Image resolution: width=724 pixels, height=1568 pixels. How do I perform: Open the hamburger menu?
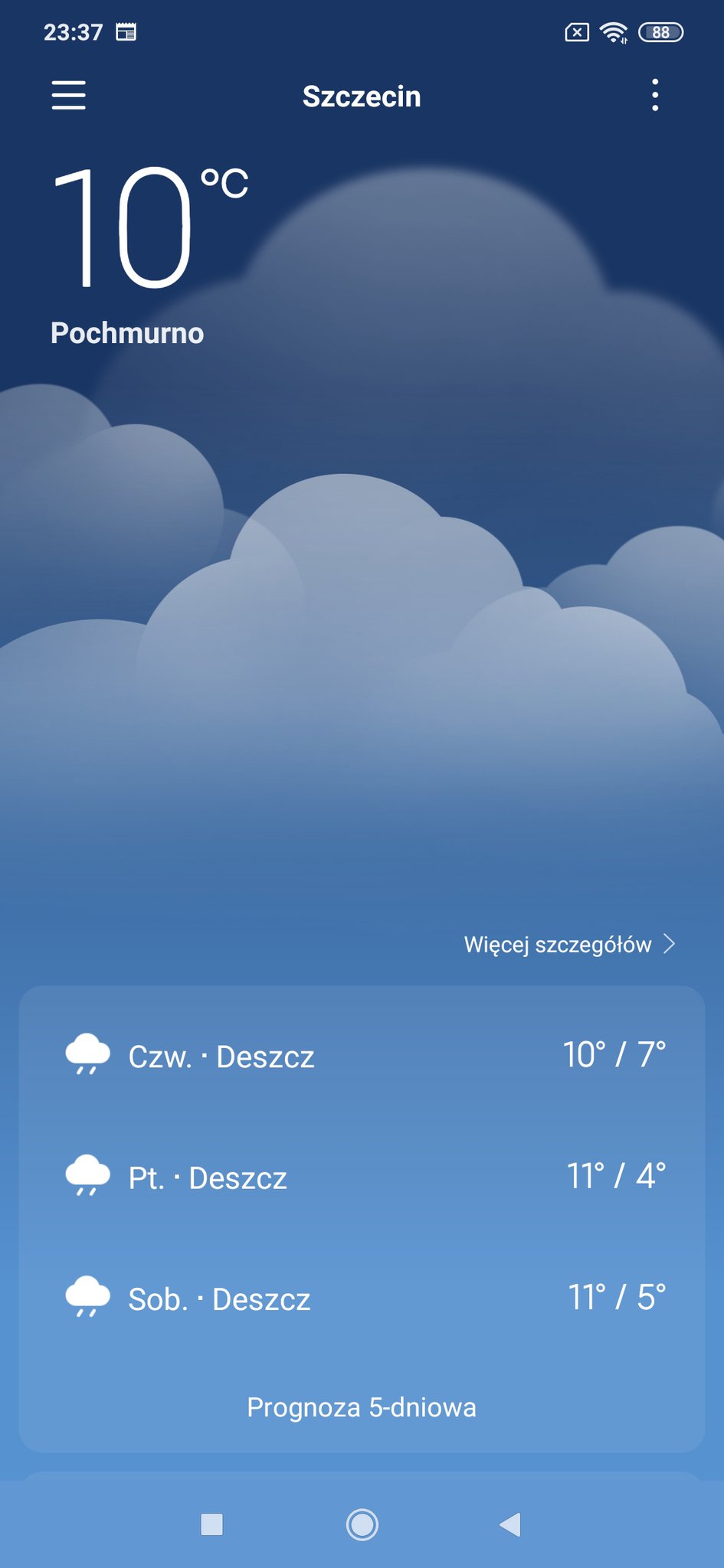68,96
